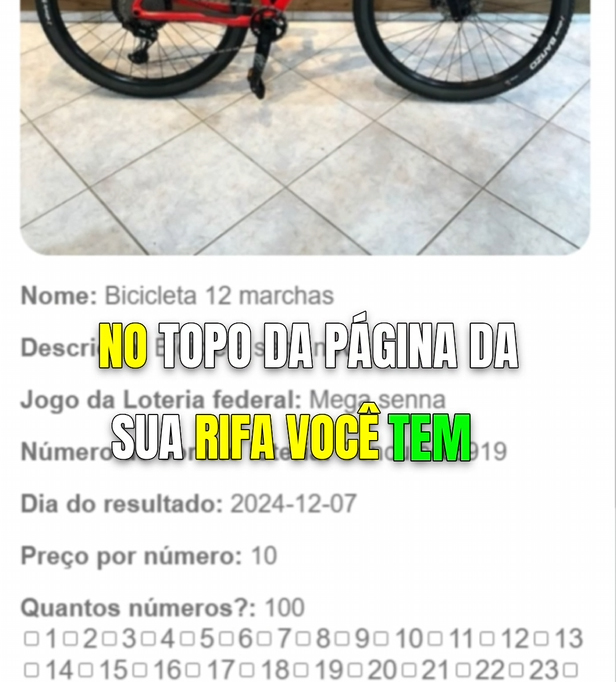Image resolution: width=616 pixels, height=682 pixels.
Task: Tick raffle number 5
Action: 188,638
